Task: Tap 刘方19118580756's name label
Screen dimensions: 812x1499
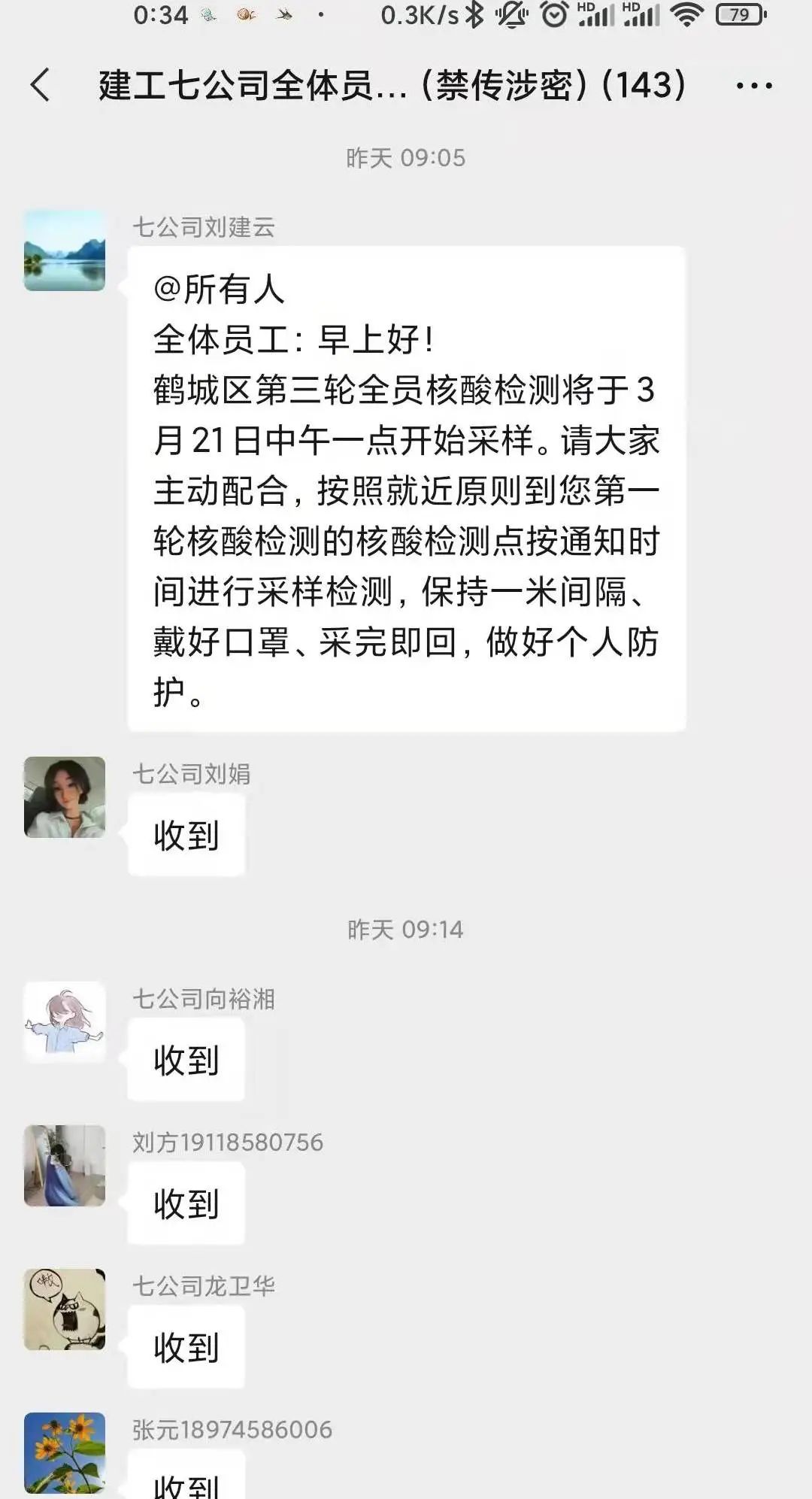Action: tap(226, 1141)
